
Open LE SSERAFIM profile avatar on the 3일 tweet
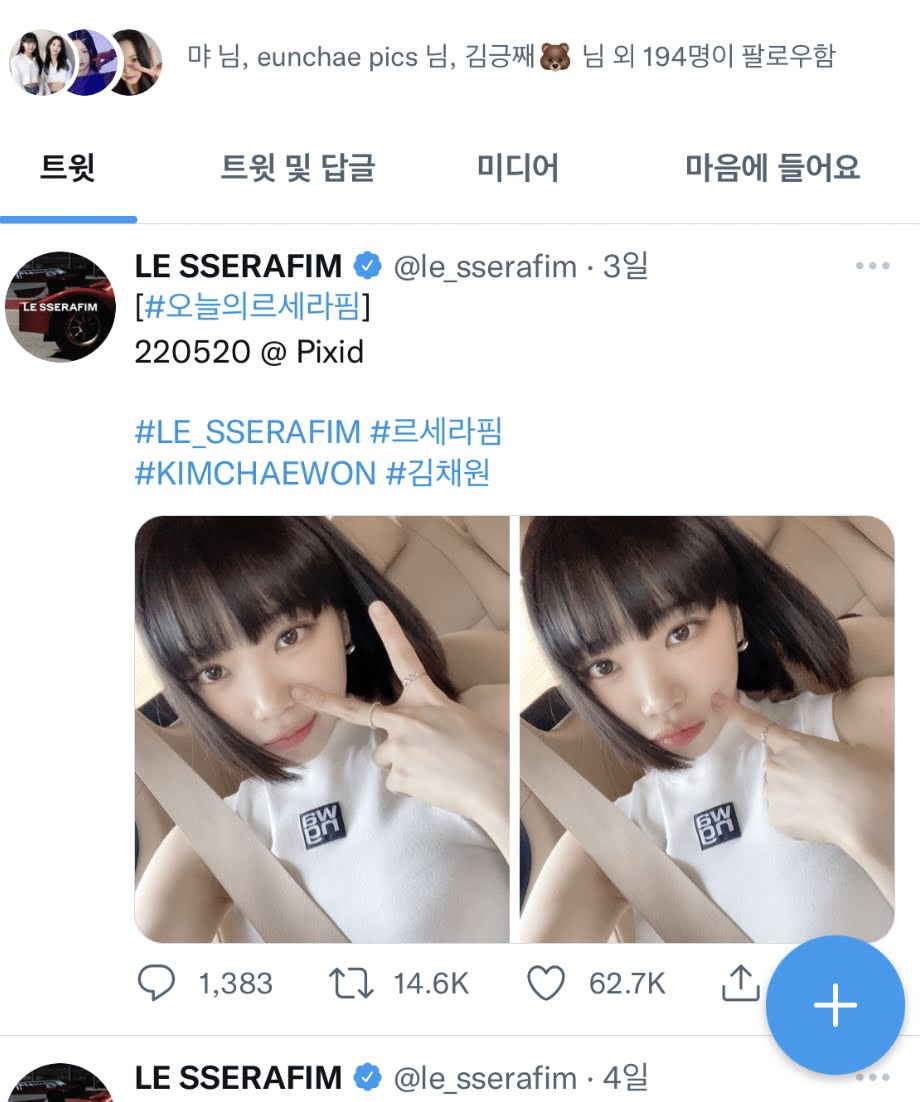(x=60, y=306)
